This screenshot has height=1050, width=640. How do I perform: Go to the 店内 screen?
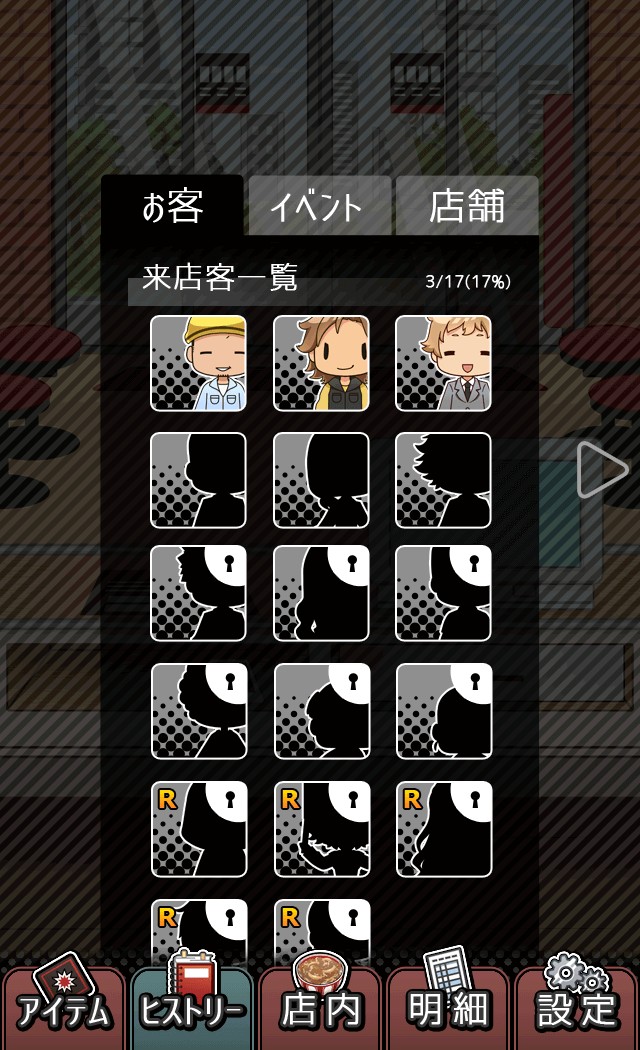click(x=320, y=1005)
